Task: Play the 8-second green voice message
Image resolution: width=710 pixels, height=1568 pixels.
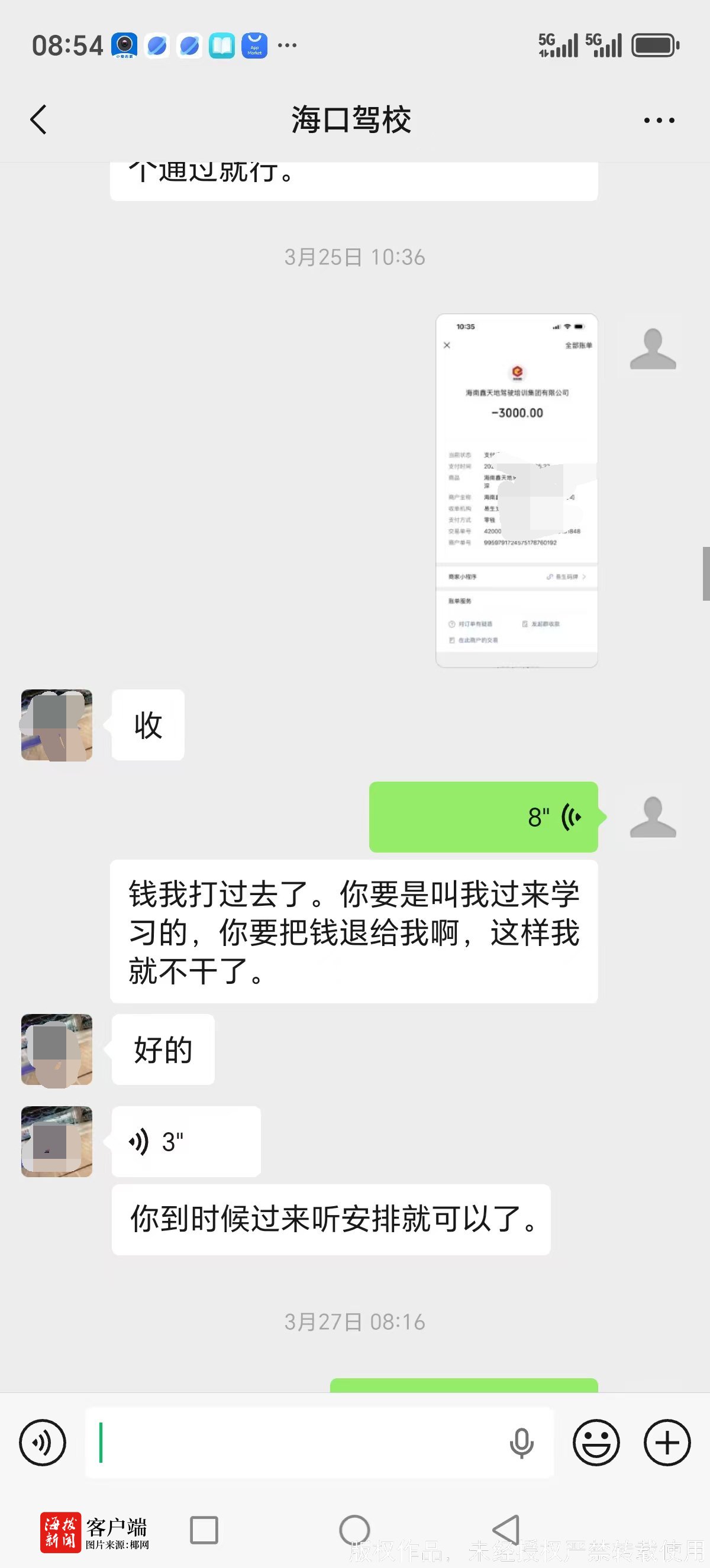Action: tap(483, 817)
